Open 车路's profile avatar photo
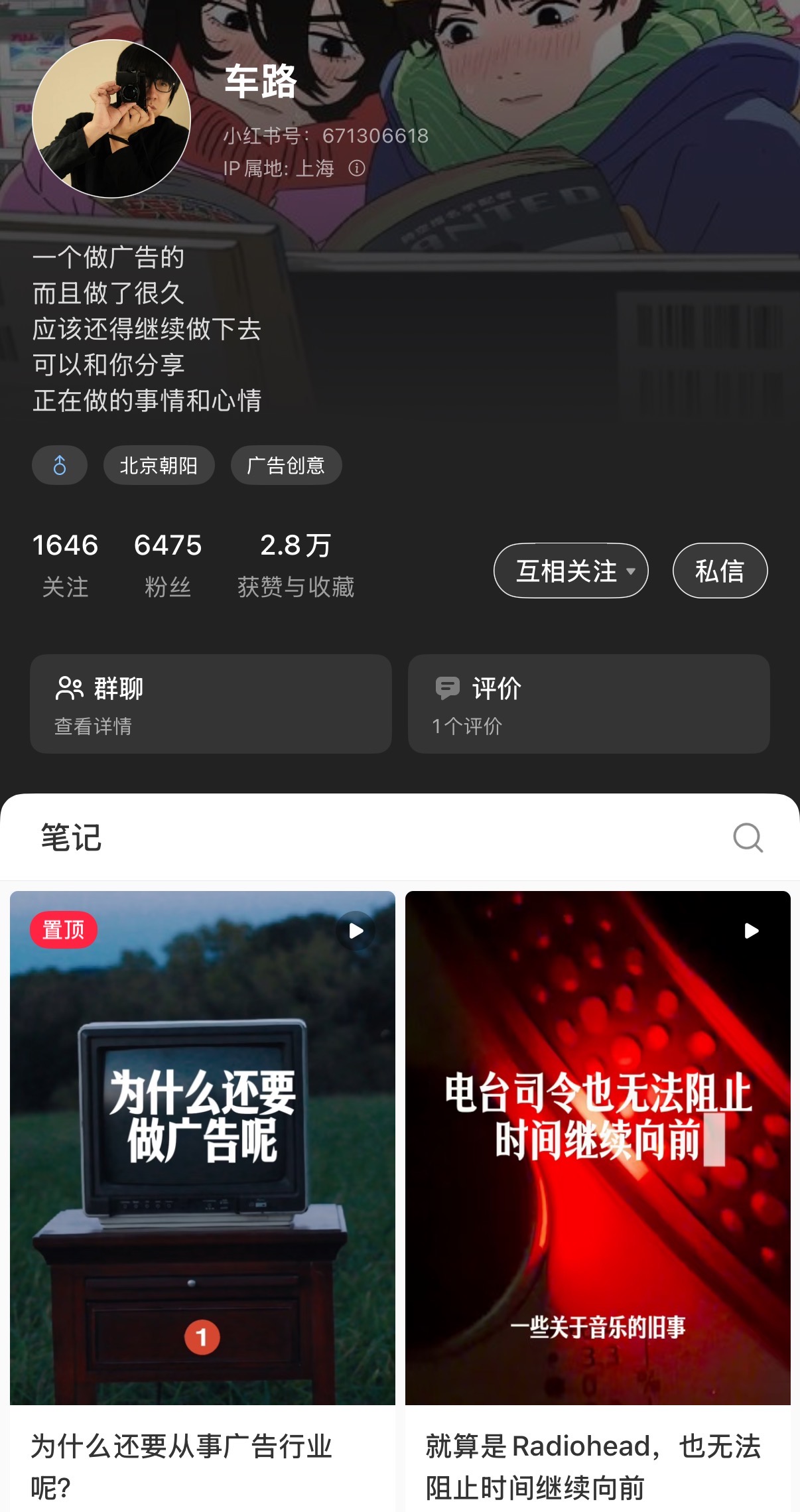The height and width of the screenshot is (1512, 800). (x=111, y=119)
